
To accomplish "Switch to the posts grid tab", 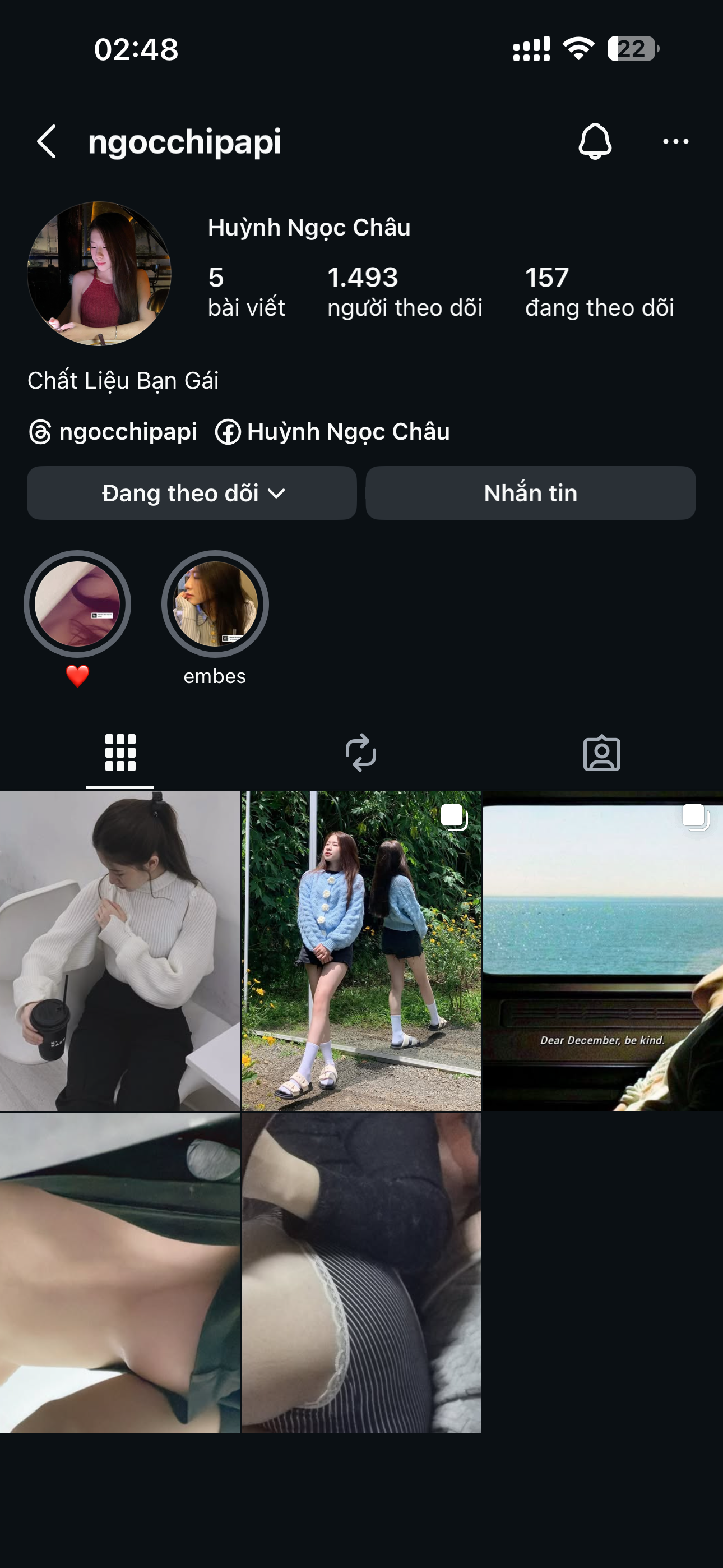I will pos(120,753).
